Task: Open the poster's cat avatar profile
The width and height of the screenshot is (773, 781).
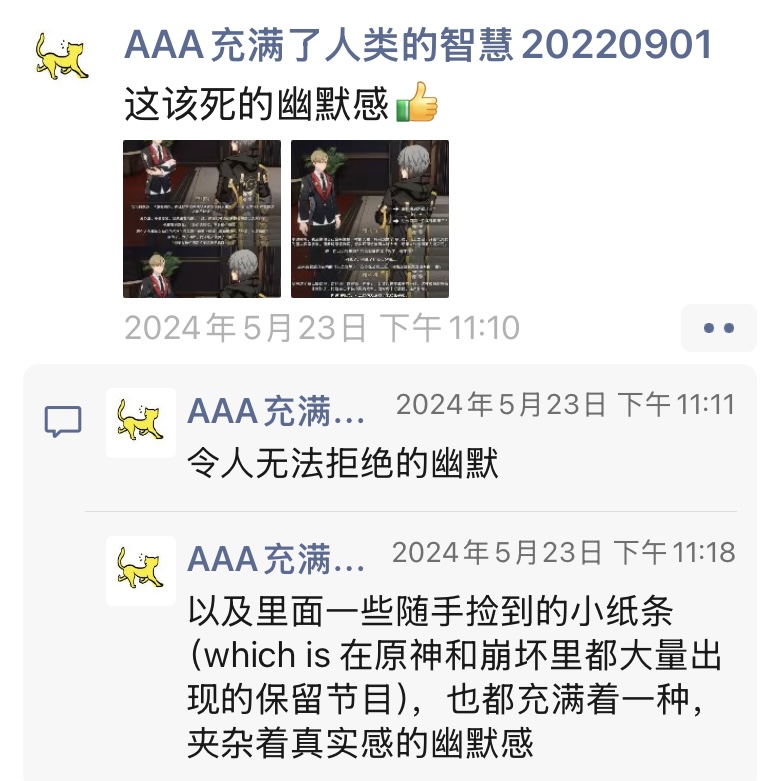Action: pos(62,56)
